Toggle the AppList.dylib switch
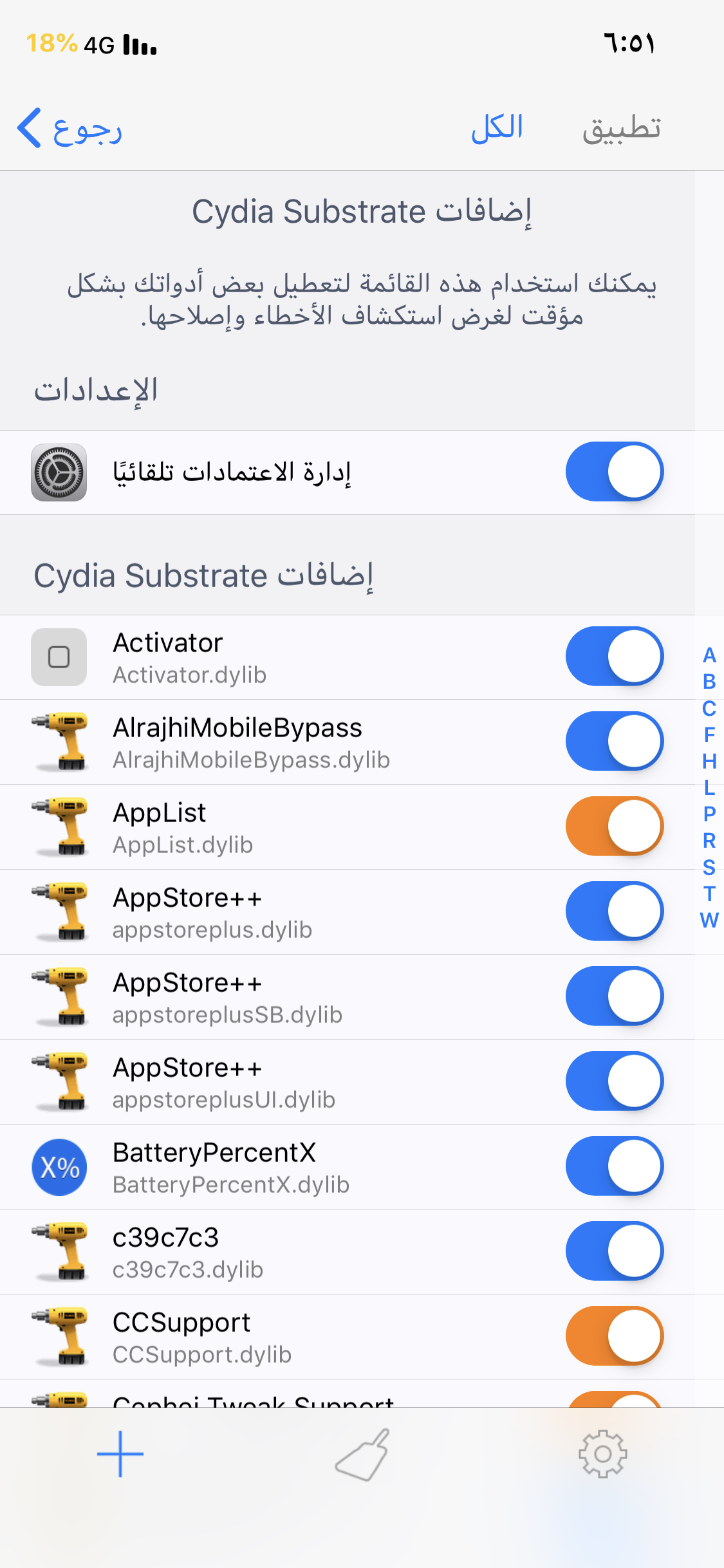Screen dimensions: 724x1568 (615, 826)
